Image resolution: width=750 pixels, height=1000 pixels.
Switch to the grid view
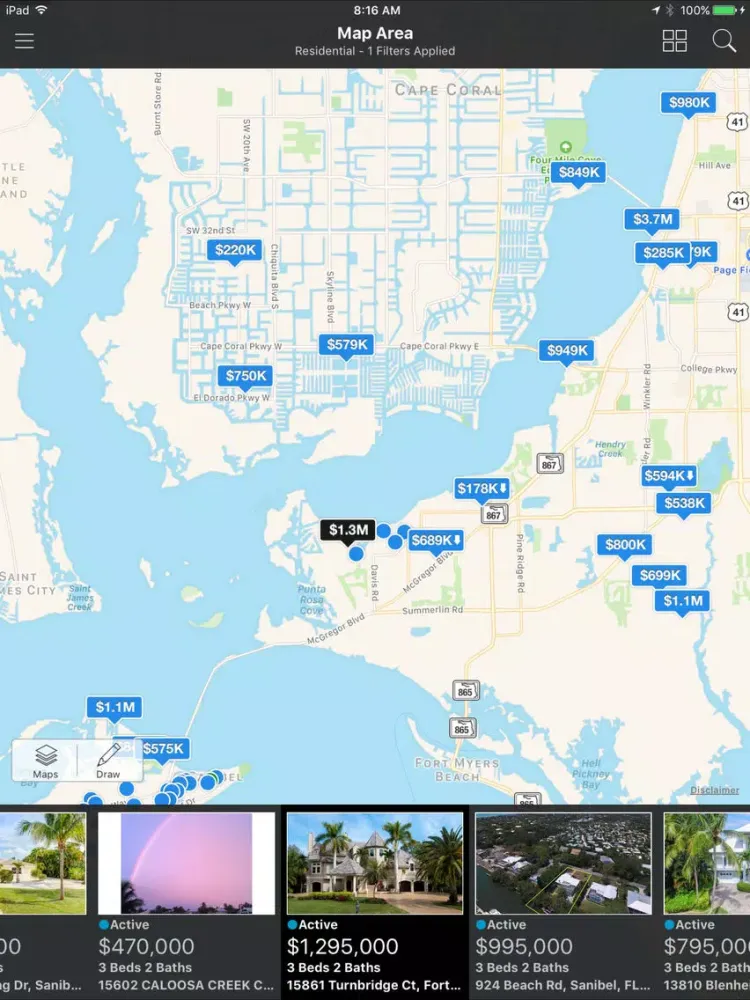coord(675,41)
